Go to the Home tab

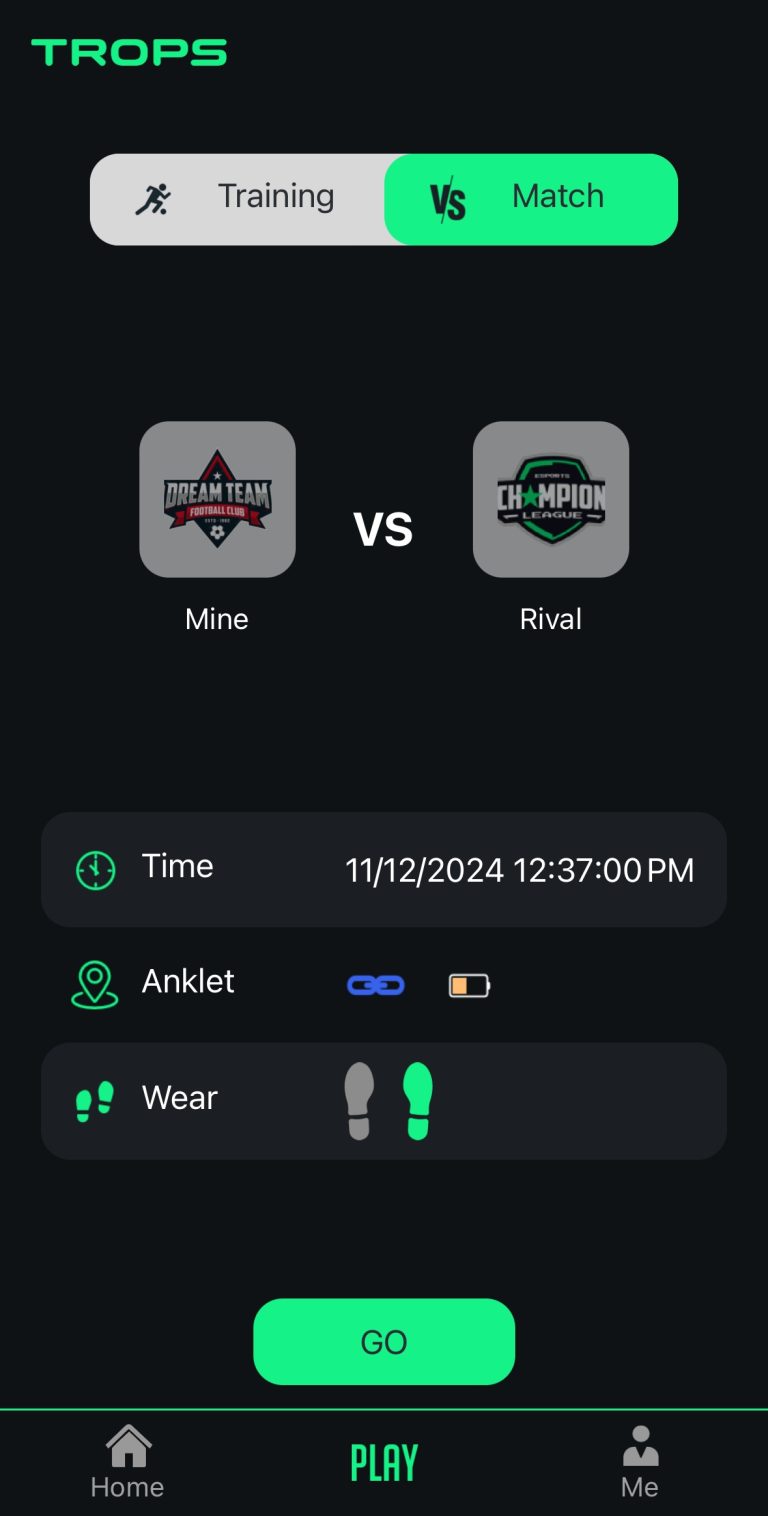(128, 1463)
